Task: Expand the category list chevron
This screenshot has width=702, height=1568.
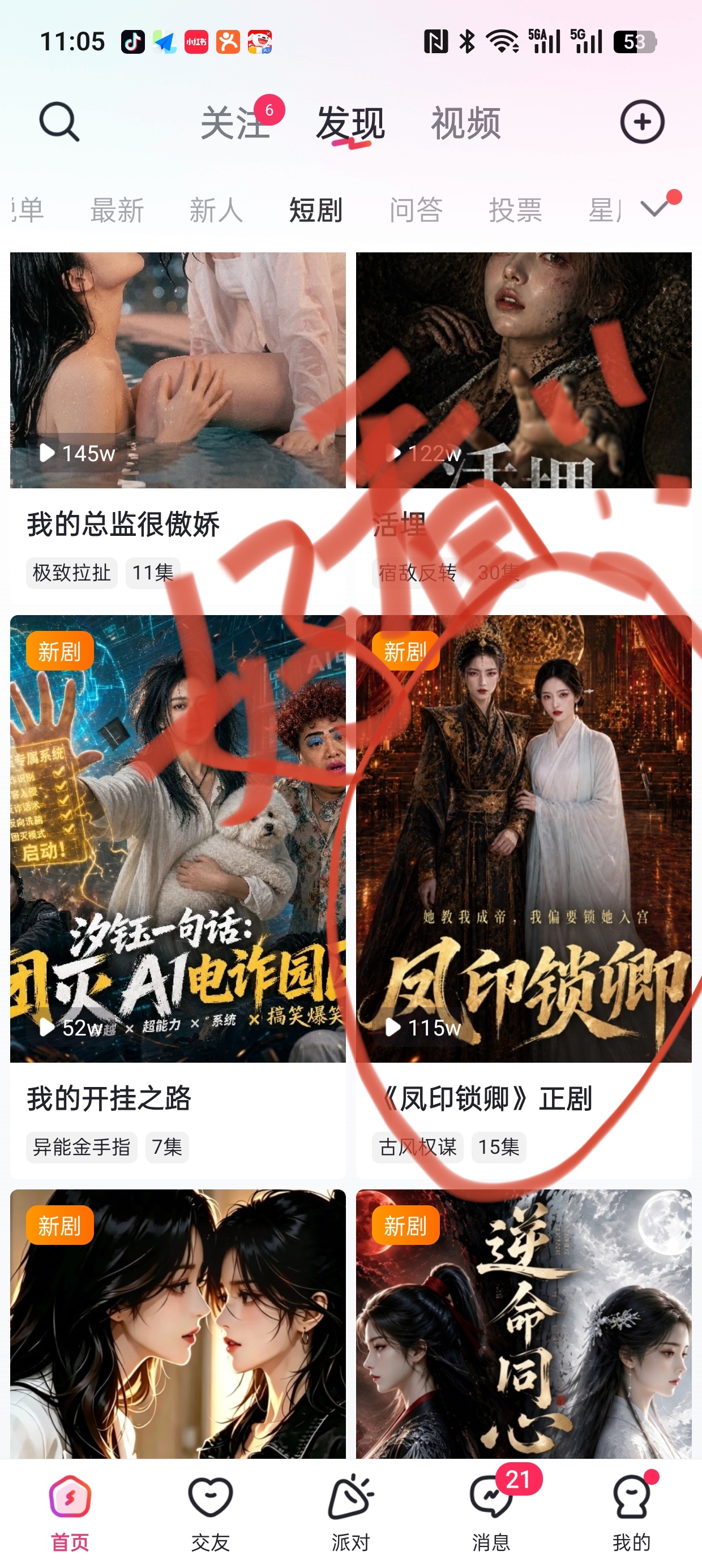Action: 655,209
